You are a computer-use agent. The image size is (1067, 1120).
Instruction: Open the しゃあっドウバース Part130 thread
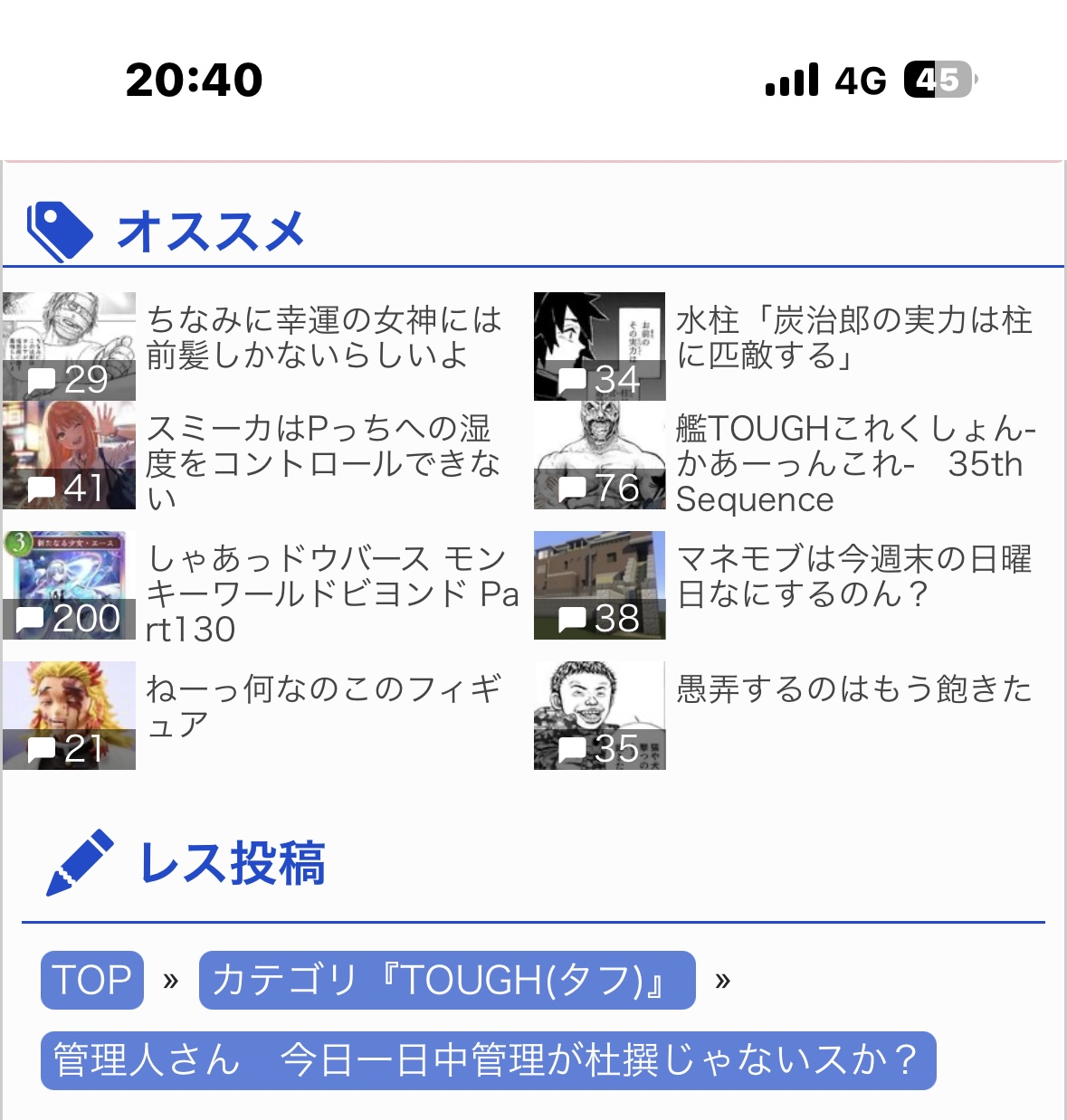click(330, 593)
